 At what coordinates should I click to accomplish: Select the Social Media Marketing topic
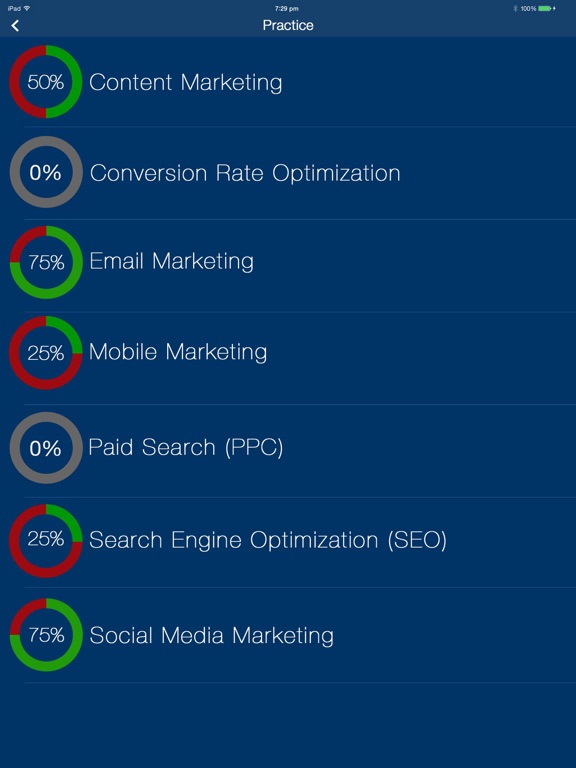click(x=288, y=635)
